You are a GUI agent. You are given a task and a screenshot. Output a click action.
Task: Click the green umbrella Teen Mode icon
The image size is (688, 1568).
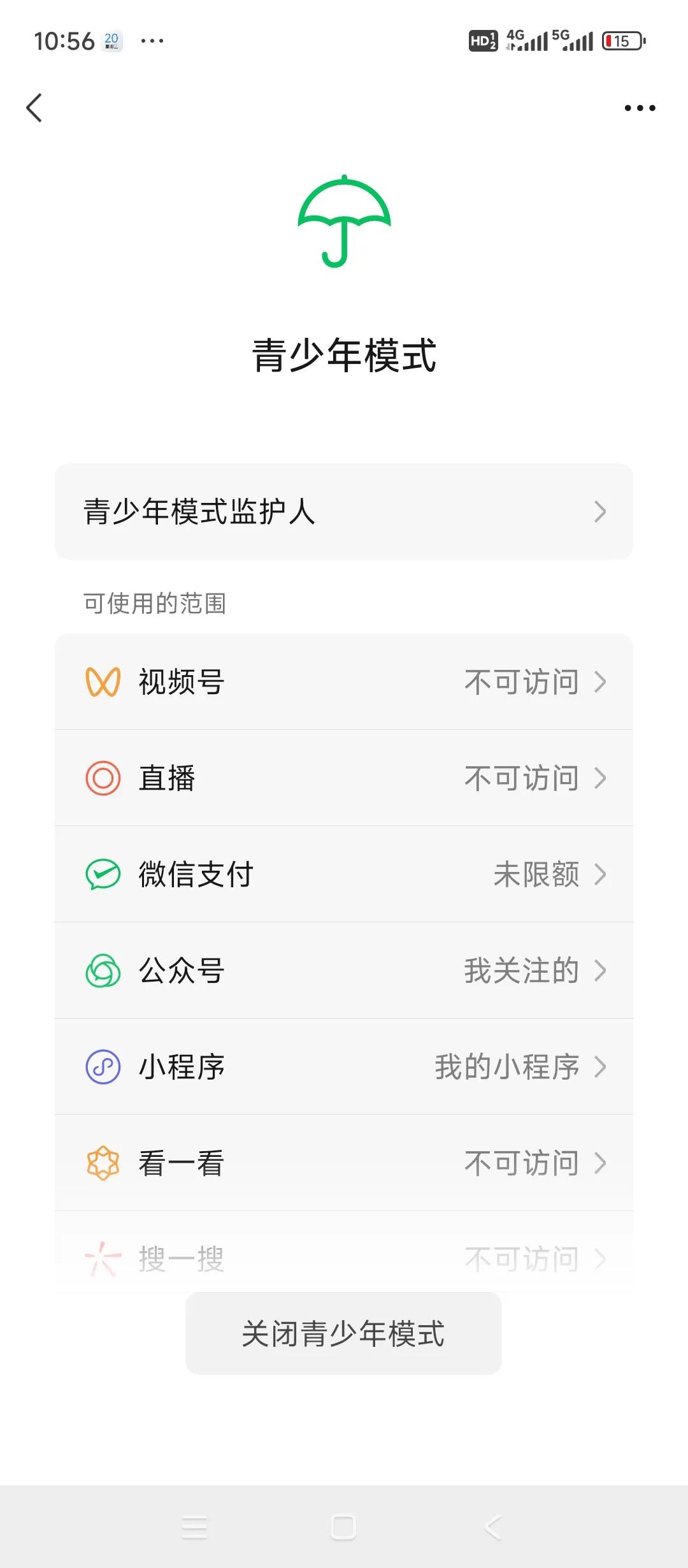click(x=343, y=222)
